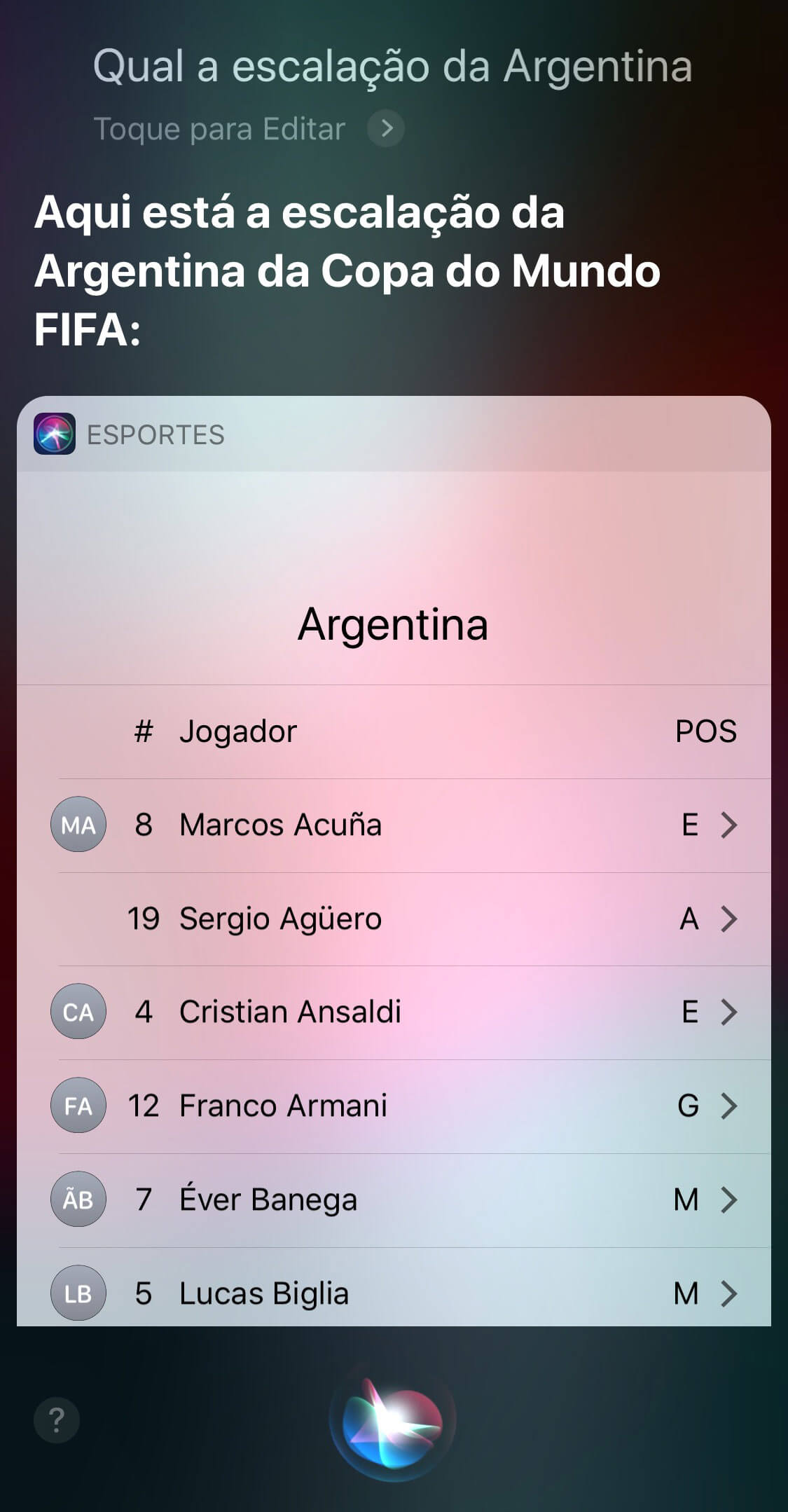Screen dimensions: 788x1512
Task: Open Sergio Agüero's player row
Action: coord(394,919)
